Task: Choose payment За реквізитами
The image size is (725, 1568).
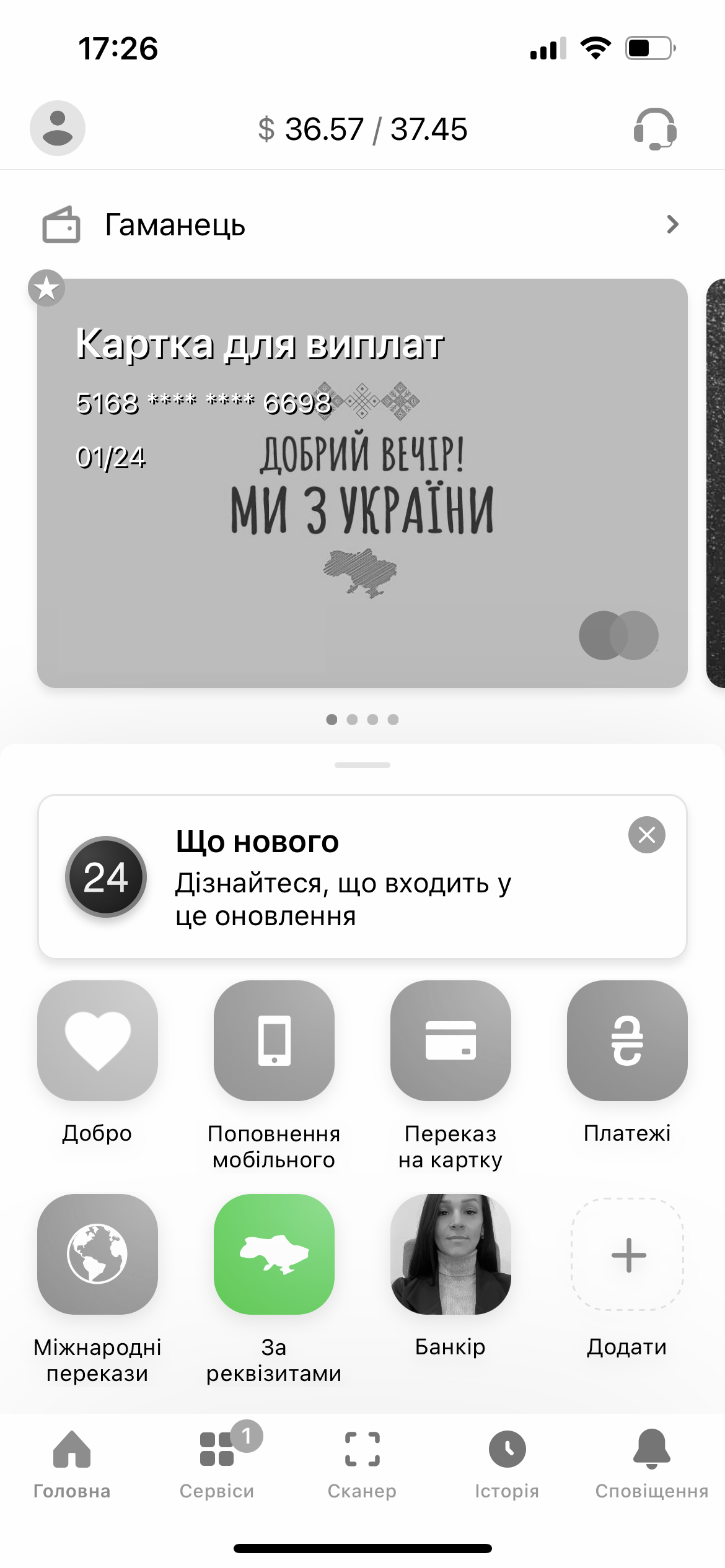Action: coord(274,1254)
